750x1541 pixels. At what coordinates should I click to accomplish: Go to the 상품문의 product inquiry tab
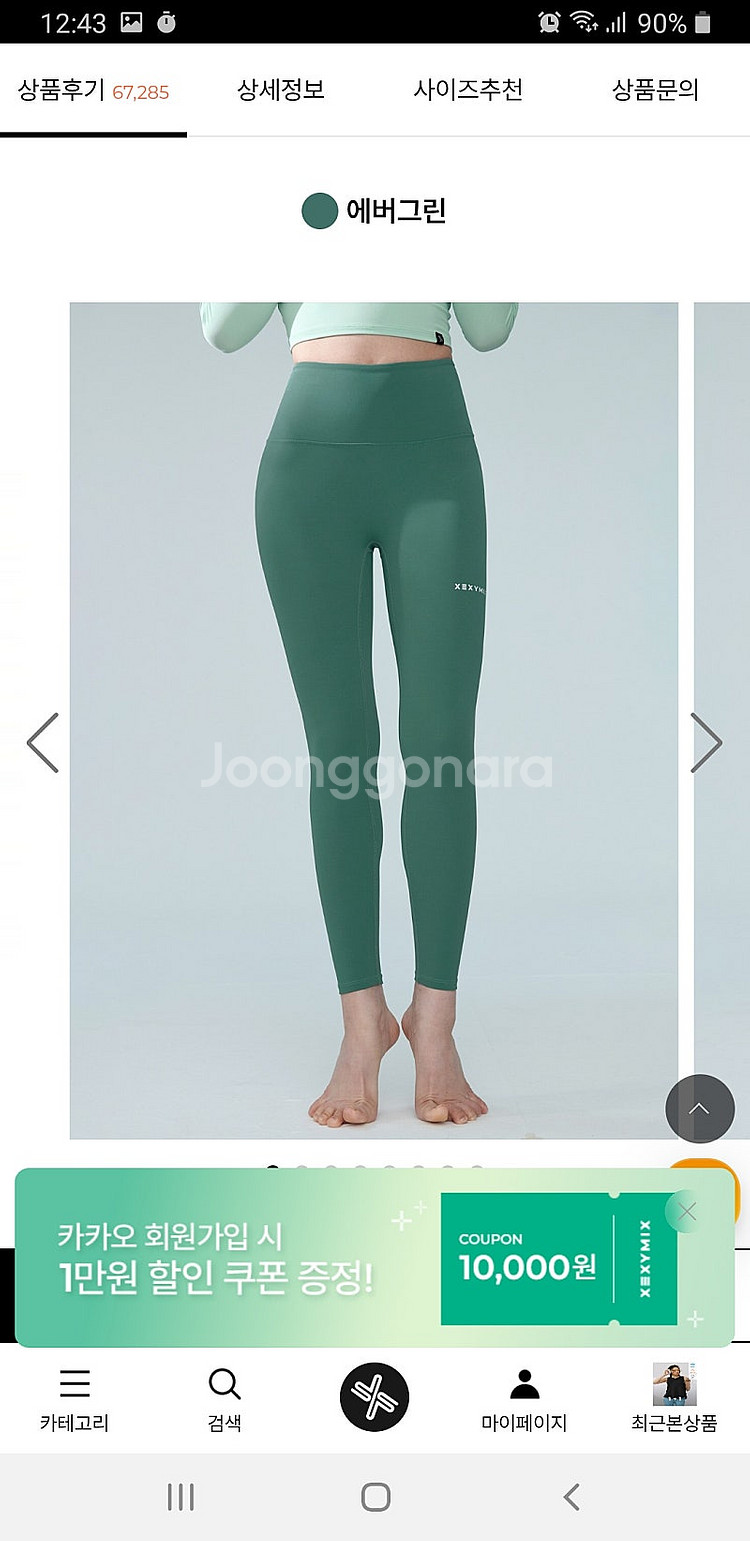coord(655,91)
